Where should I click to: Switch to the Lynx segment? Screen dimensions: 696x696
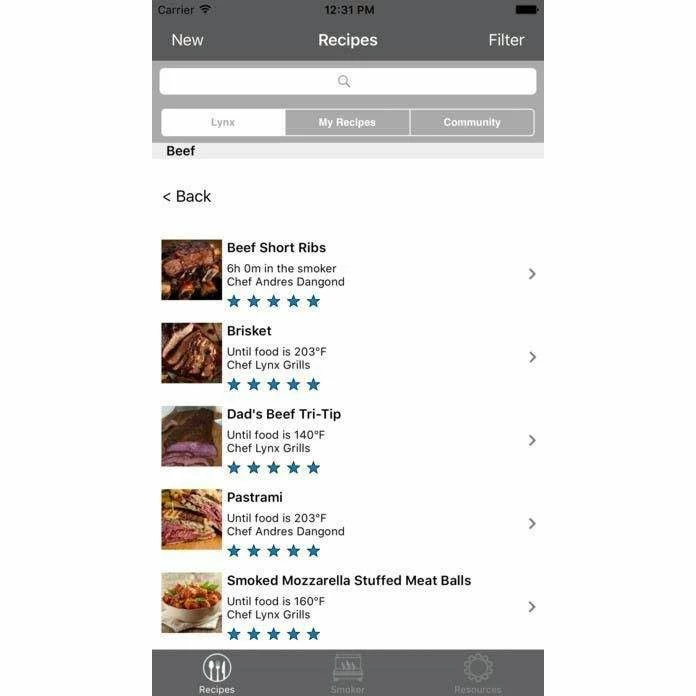(x=223, y=122)
